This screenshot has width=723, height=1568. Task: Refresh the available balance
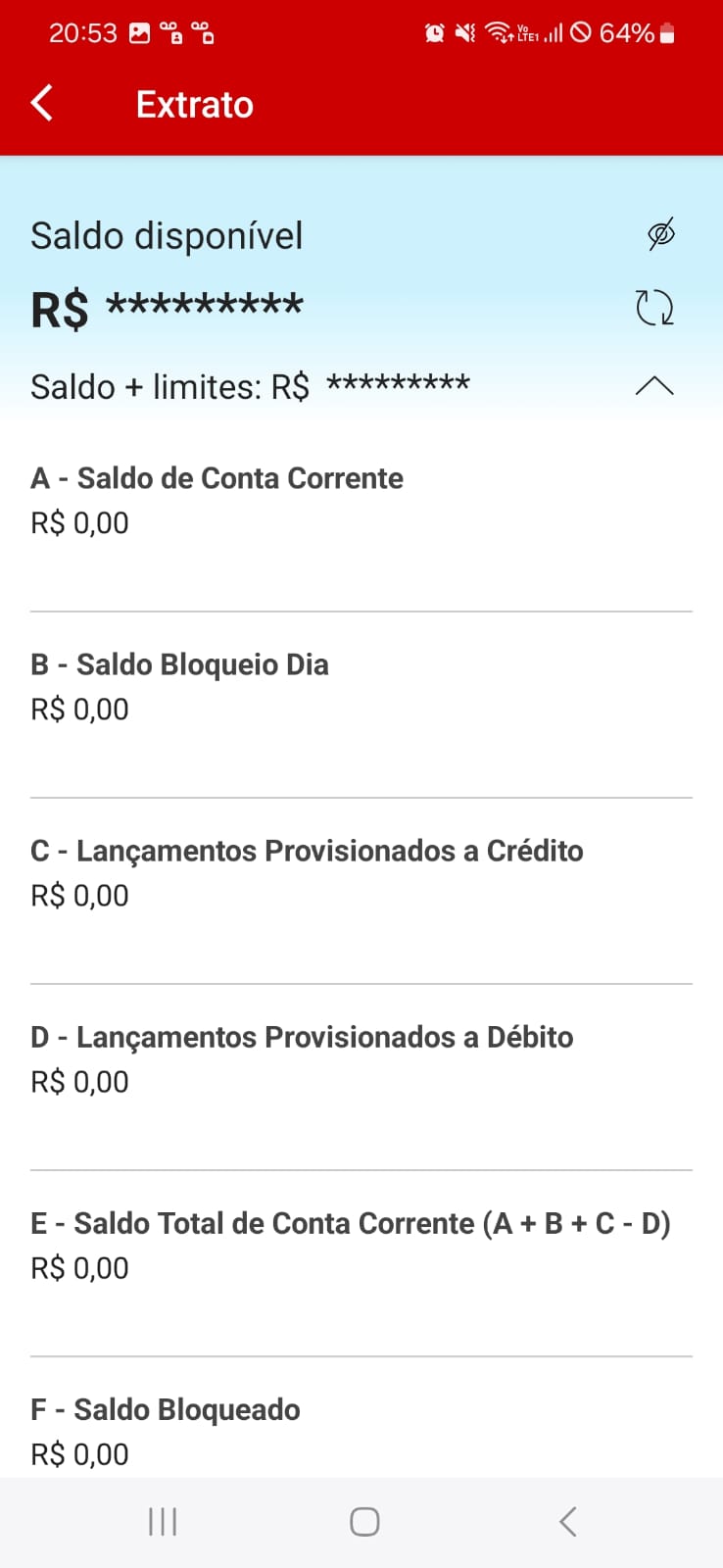coord(654,308)
